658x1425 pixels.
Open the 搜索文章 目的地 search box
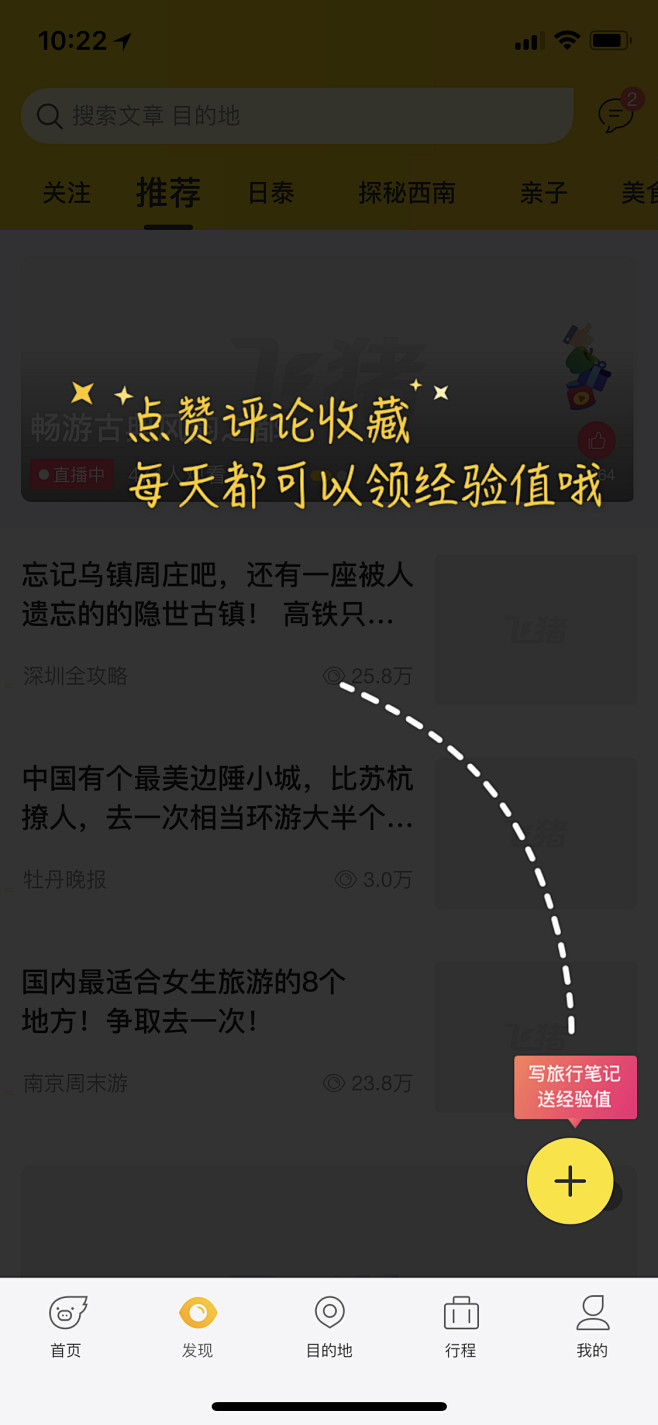[297, 116]
